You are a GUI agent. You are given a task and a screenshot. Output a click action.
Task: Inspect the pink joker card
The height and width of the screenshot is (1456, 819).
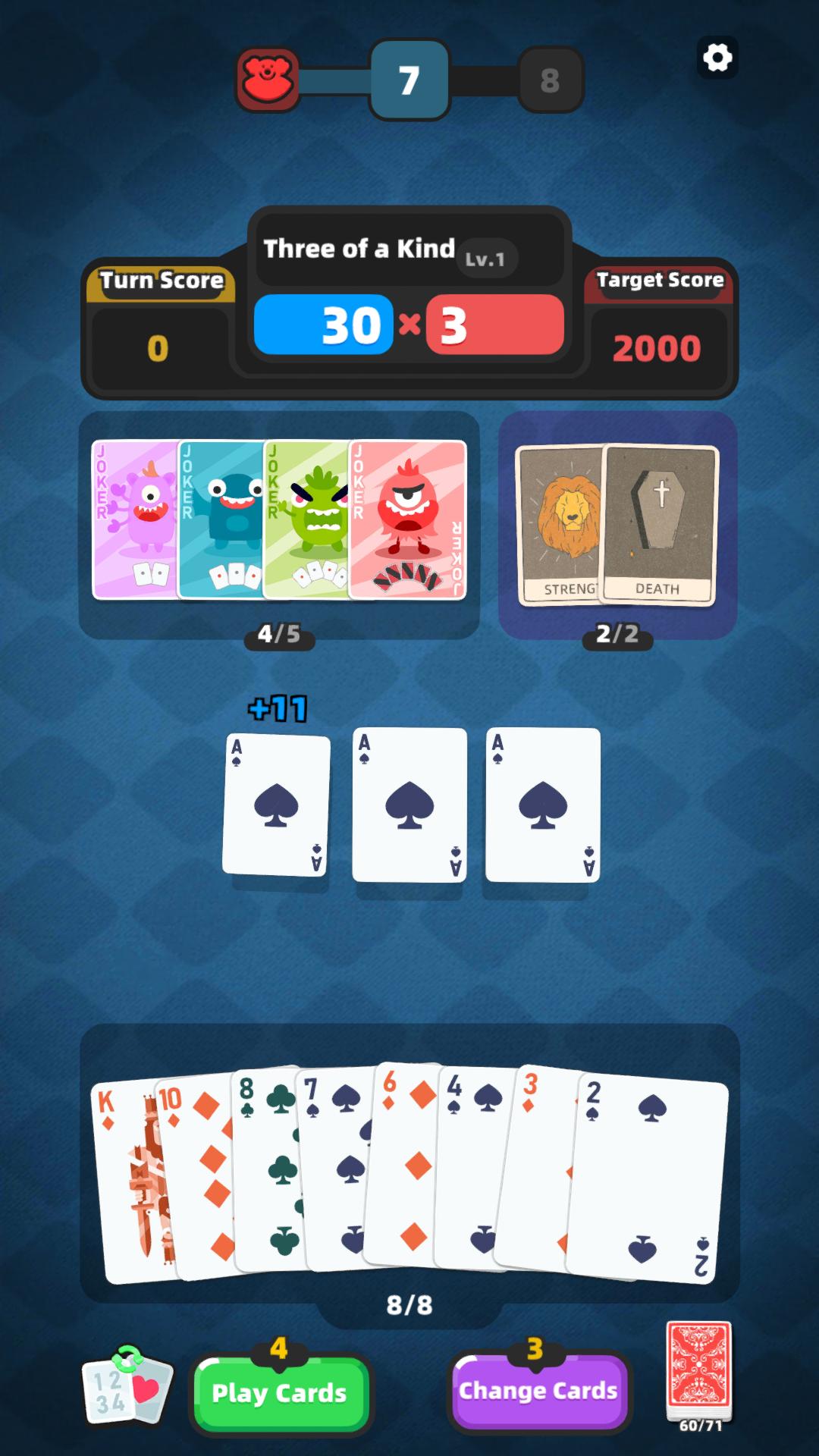tap(135, 519)
